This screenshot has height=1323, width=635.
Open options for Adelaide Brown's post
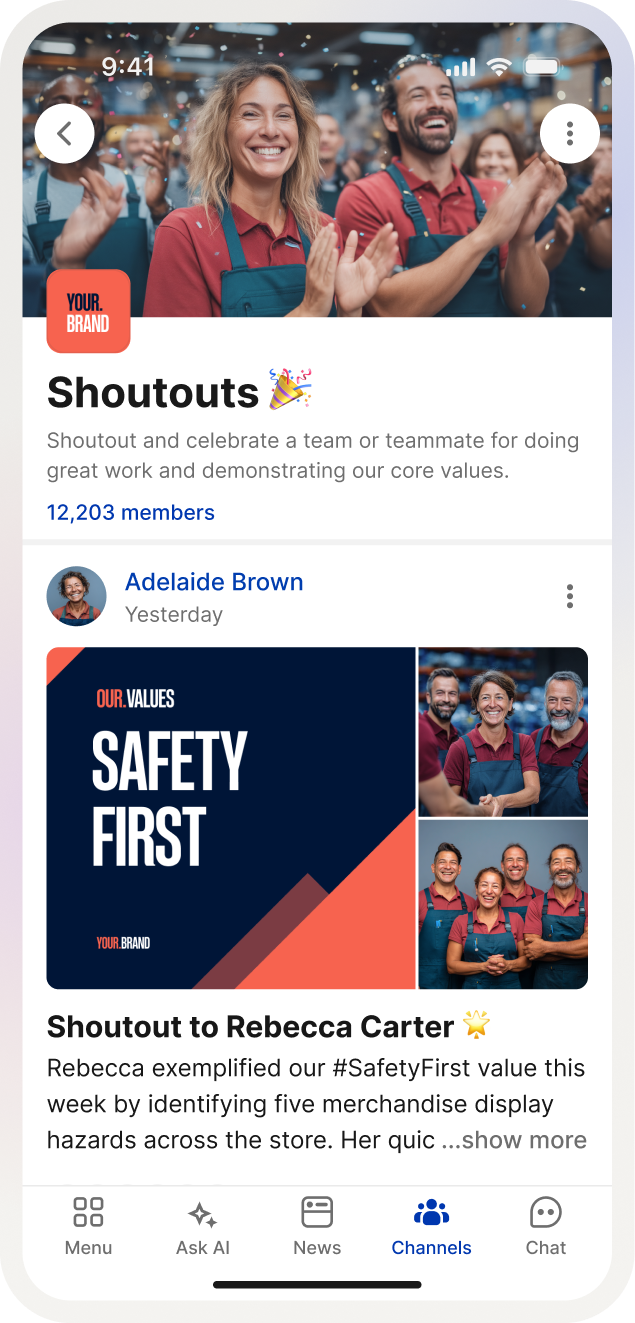(x=569, y=597)
